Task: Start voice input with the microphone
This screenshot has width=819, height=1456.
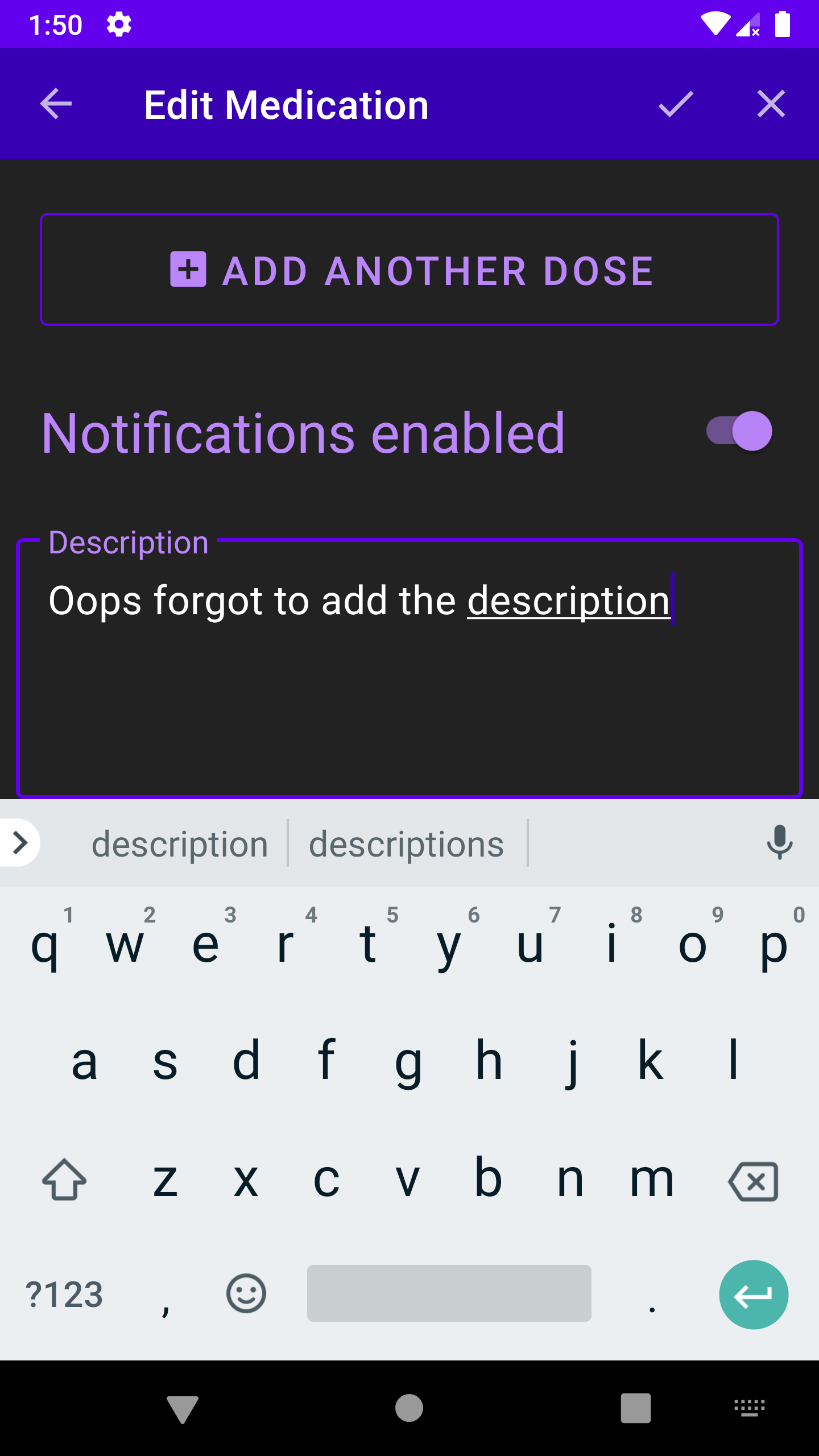Action: [779, 843]
